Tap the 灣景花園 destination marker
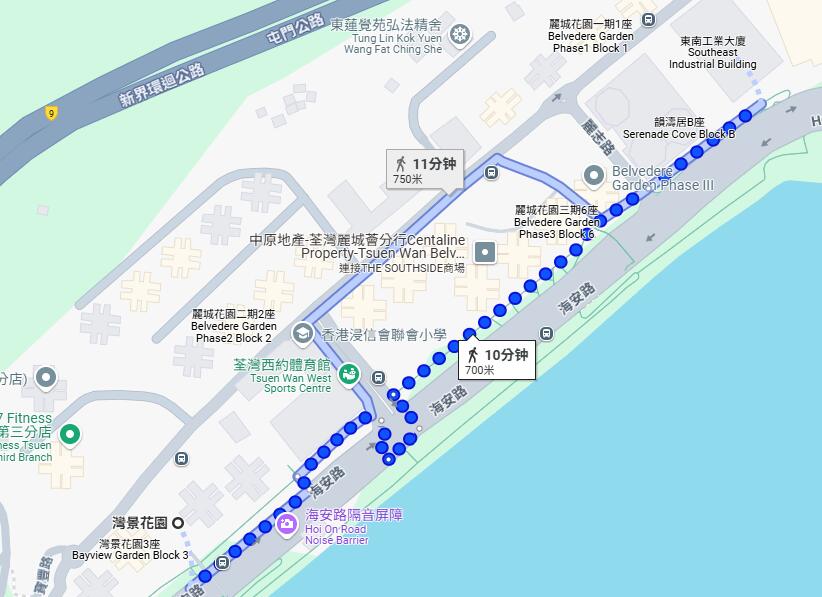The width and height of the screenshot is (822, 597). tap(178, 522)
